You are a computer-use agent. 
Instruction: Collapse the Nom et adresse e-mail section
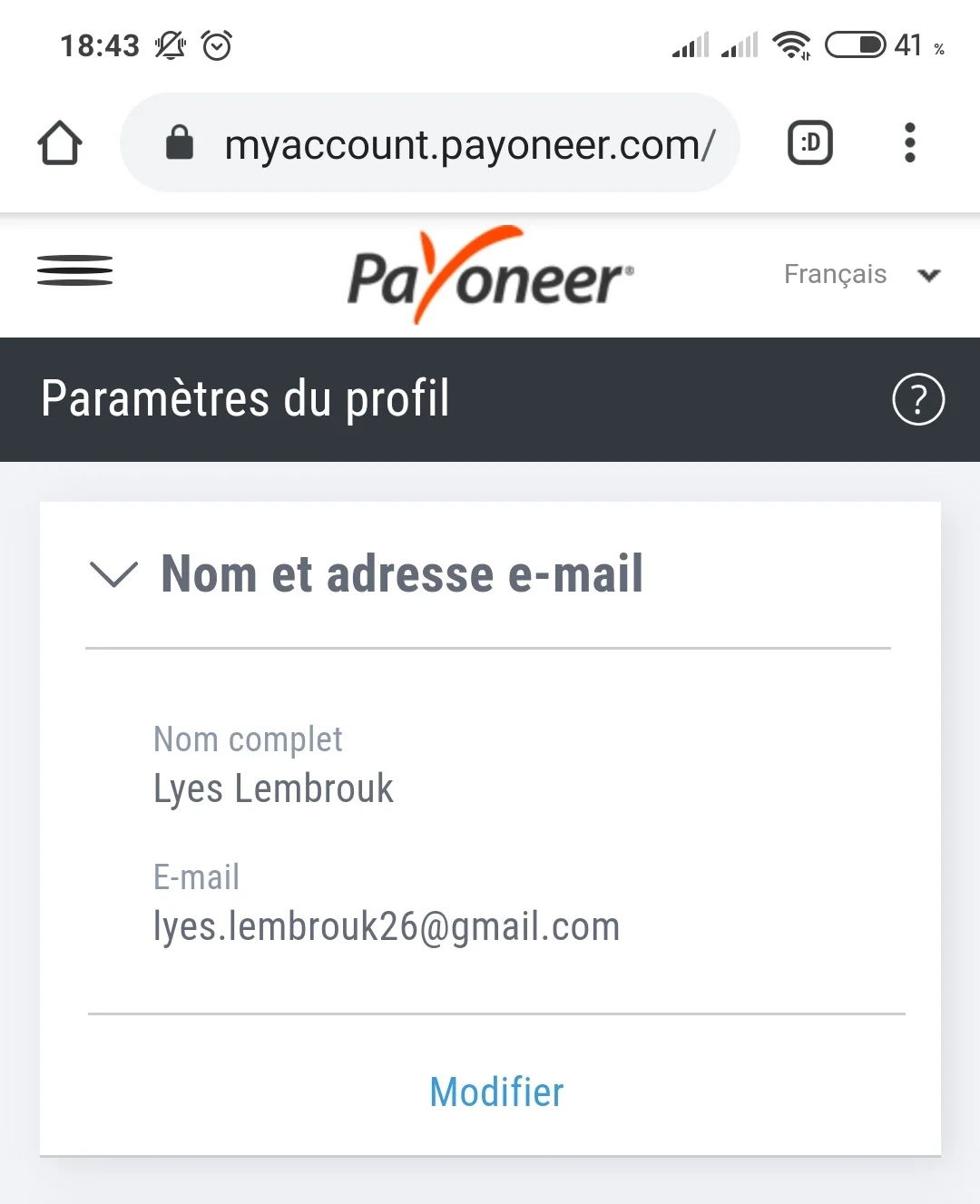point(114,573)
